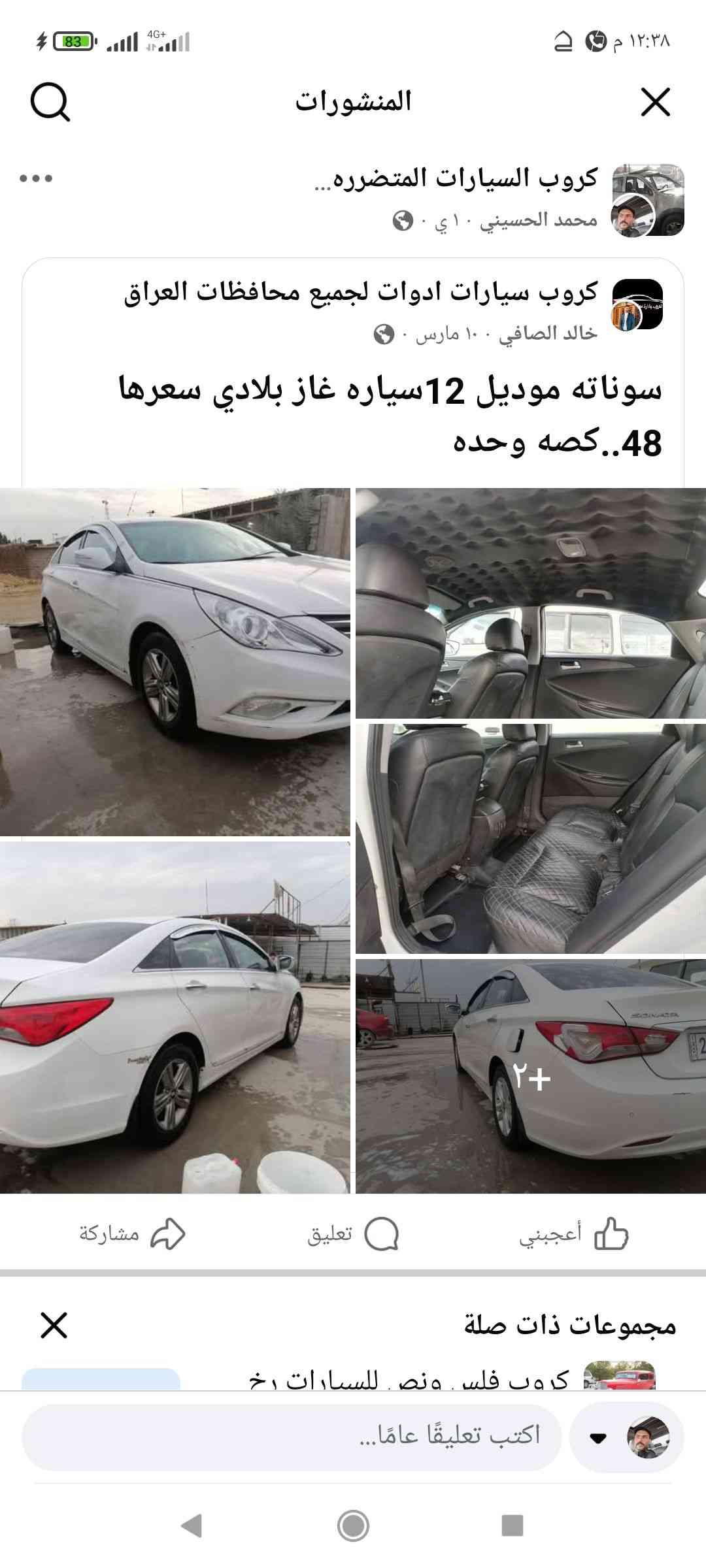
Task: Go back using the system back button
Action: 192,1526
